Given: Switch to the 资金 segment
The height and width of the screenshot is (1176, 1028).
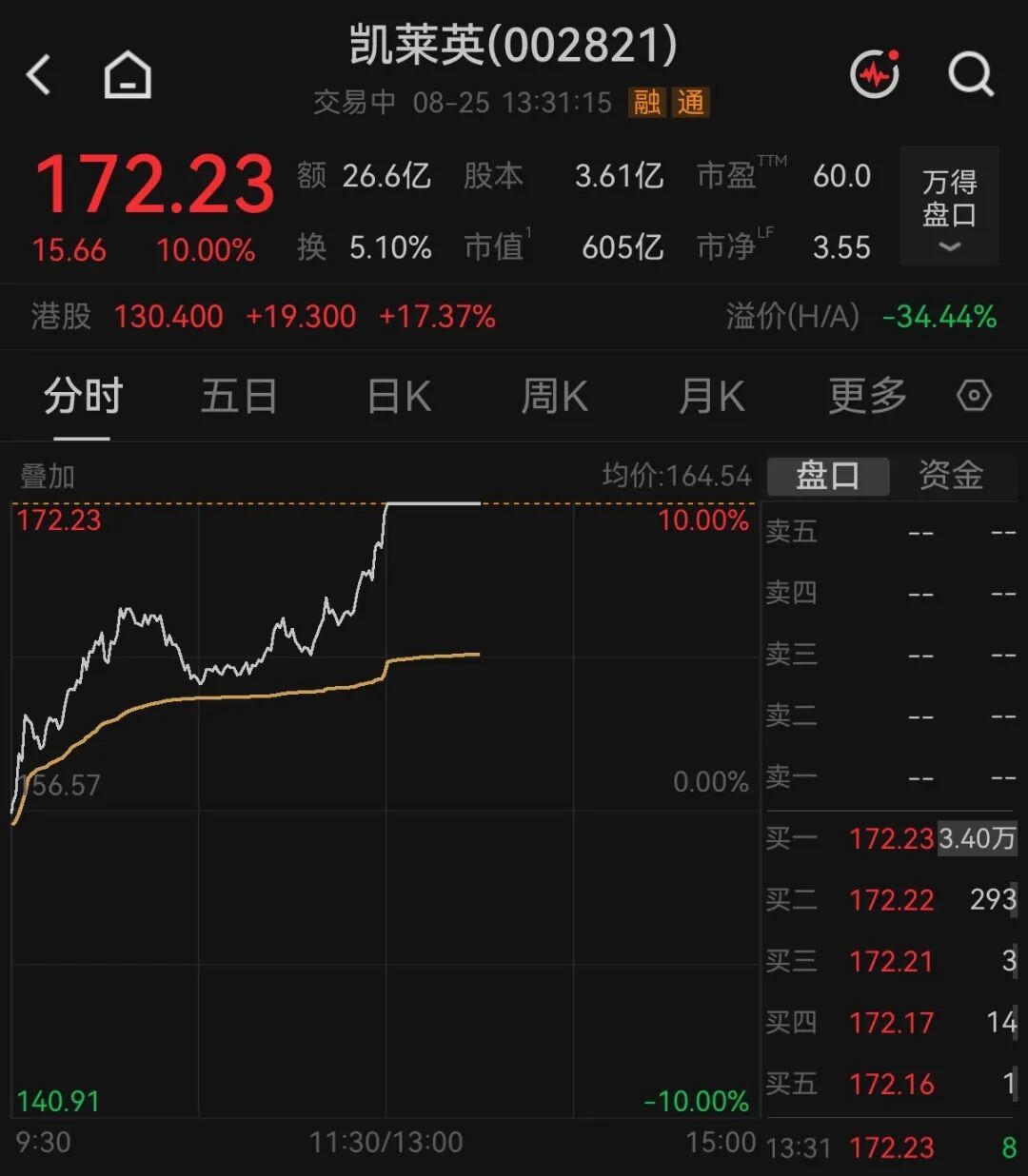Looking at the screenshot, I should pyautogui.click(x=951, y=476).
